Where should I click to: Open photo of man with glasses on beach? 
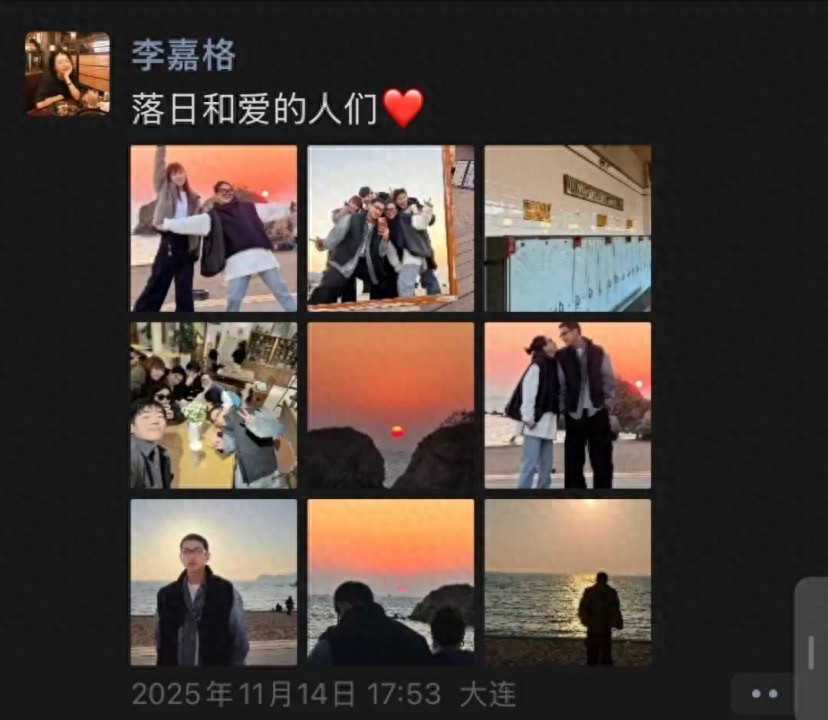tap(213, 582)
